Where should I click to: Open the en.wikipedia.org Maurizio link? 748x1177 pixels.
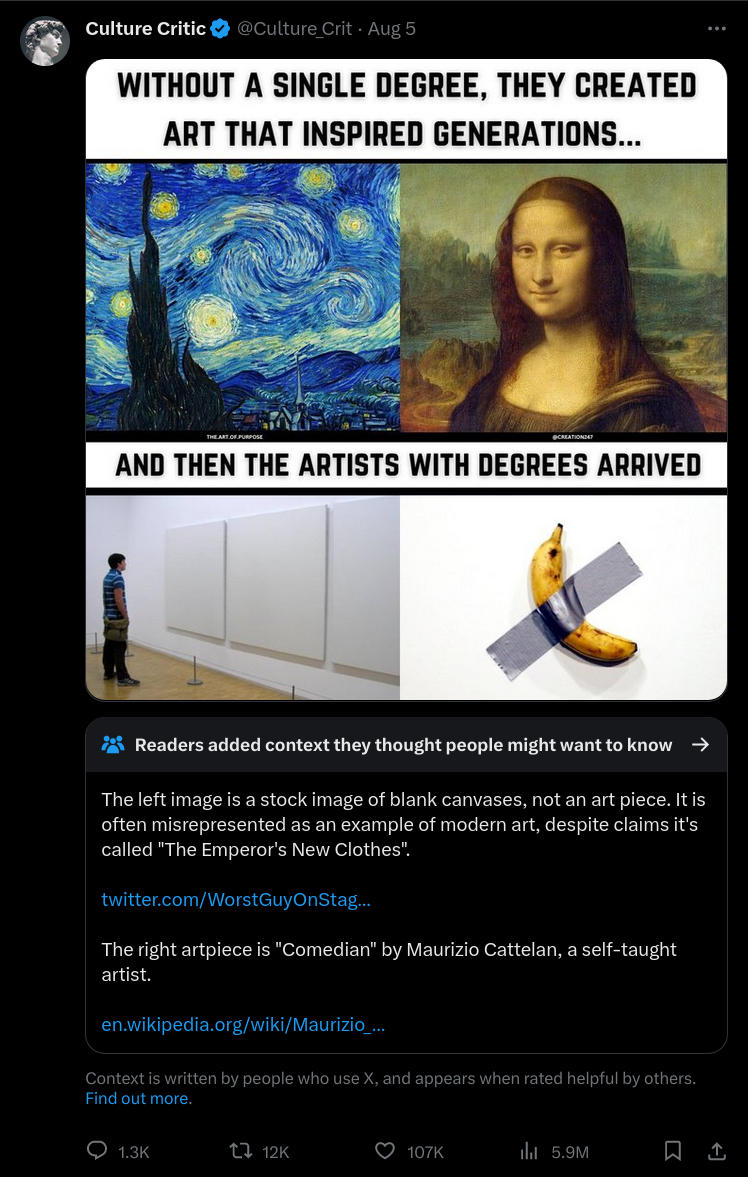243,1024
